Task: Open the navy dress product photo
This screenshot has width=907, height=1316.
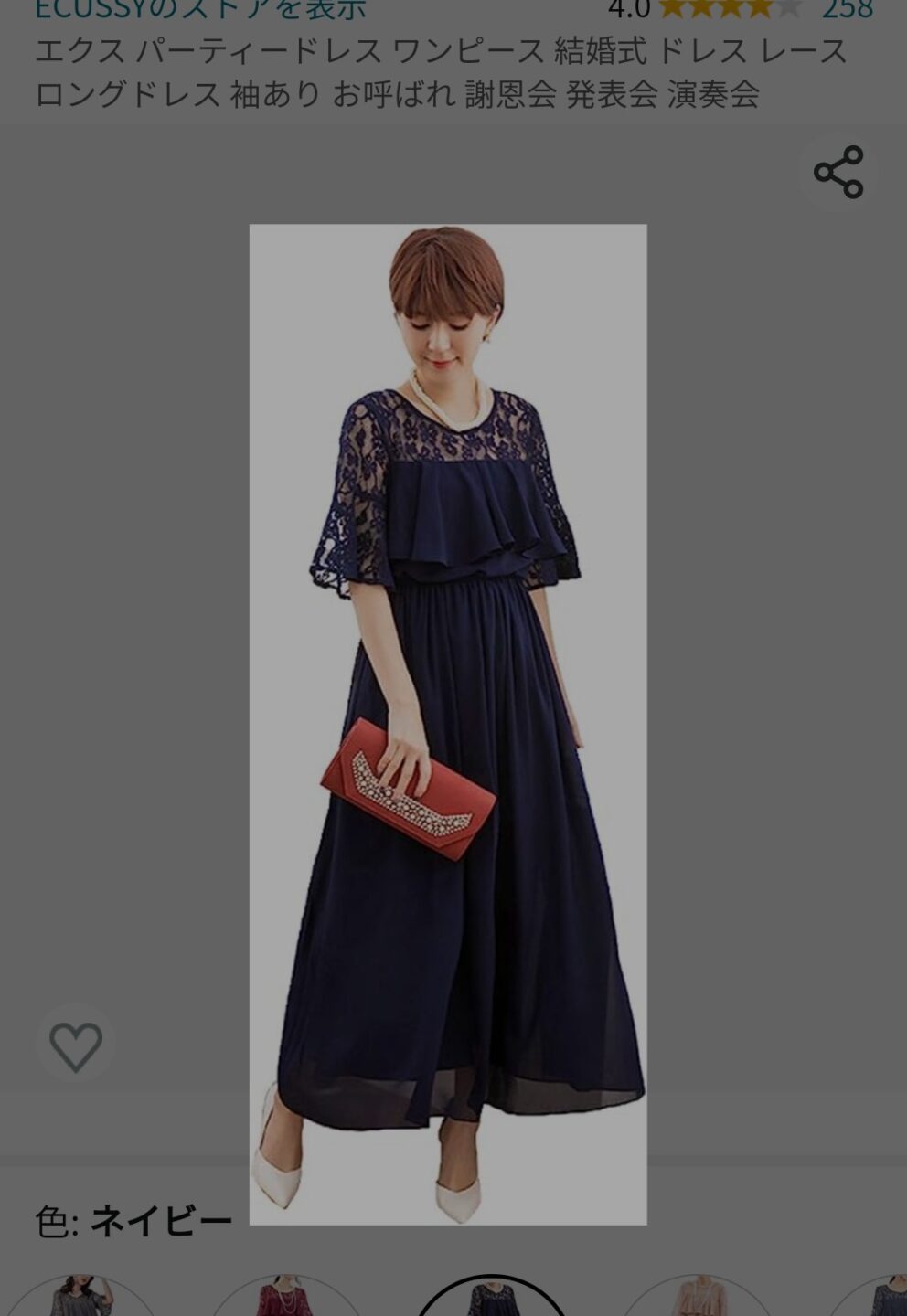Action: coord(448,722)
